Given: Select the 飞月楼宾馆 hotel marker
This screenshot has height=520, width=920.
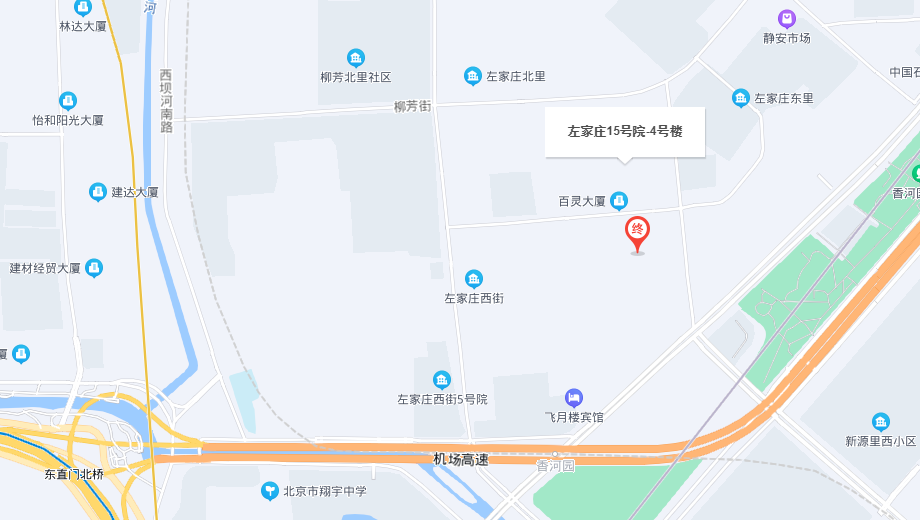Looking at the screenshot, I should (x=574, y=398).
